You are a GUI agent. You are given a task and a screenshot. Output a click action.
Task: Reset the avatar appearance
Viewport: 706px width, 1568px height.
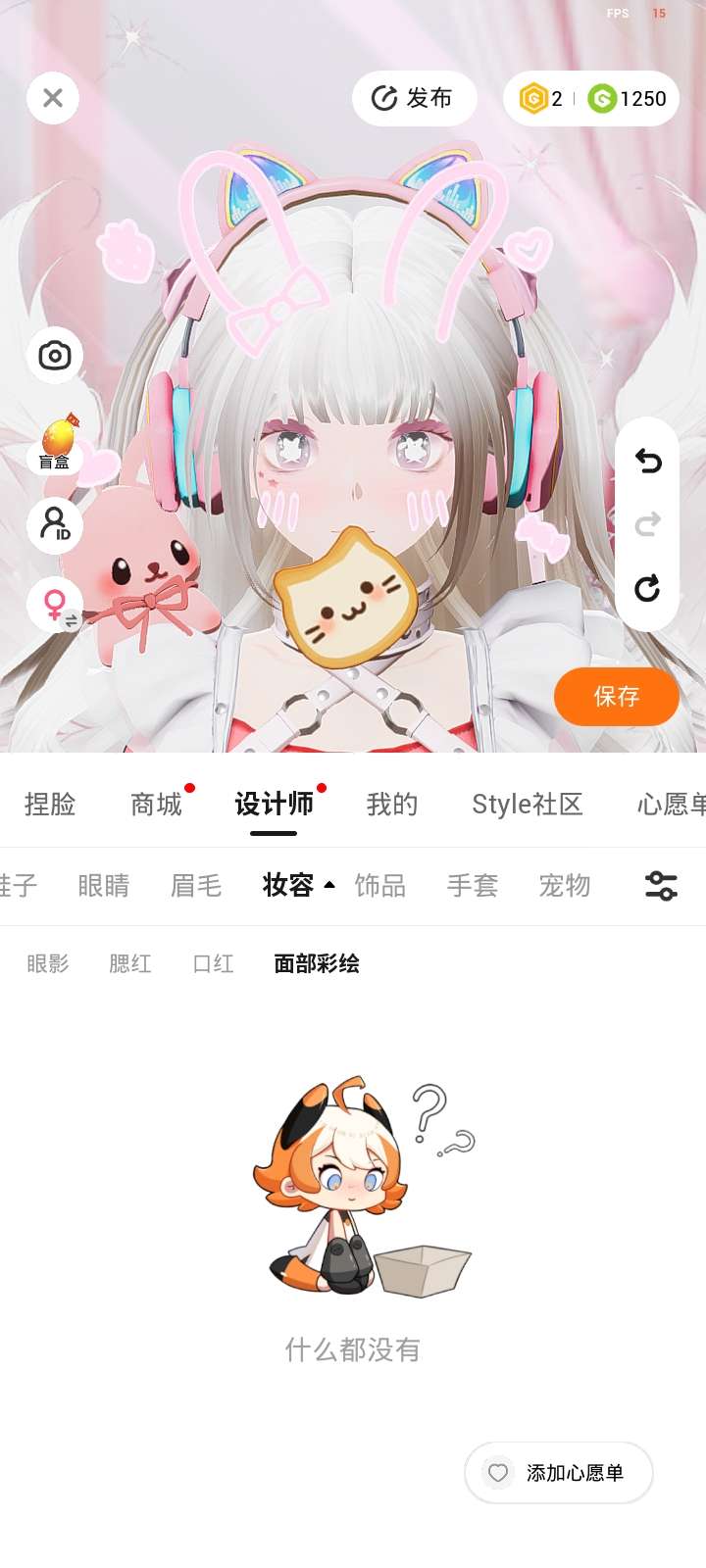click(647, 589)
